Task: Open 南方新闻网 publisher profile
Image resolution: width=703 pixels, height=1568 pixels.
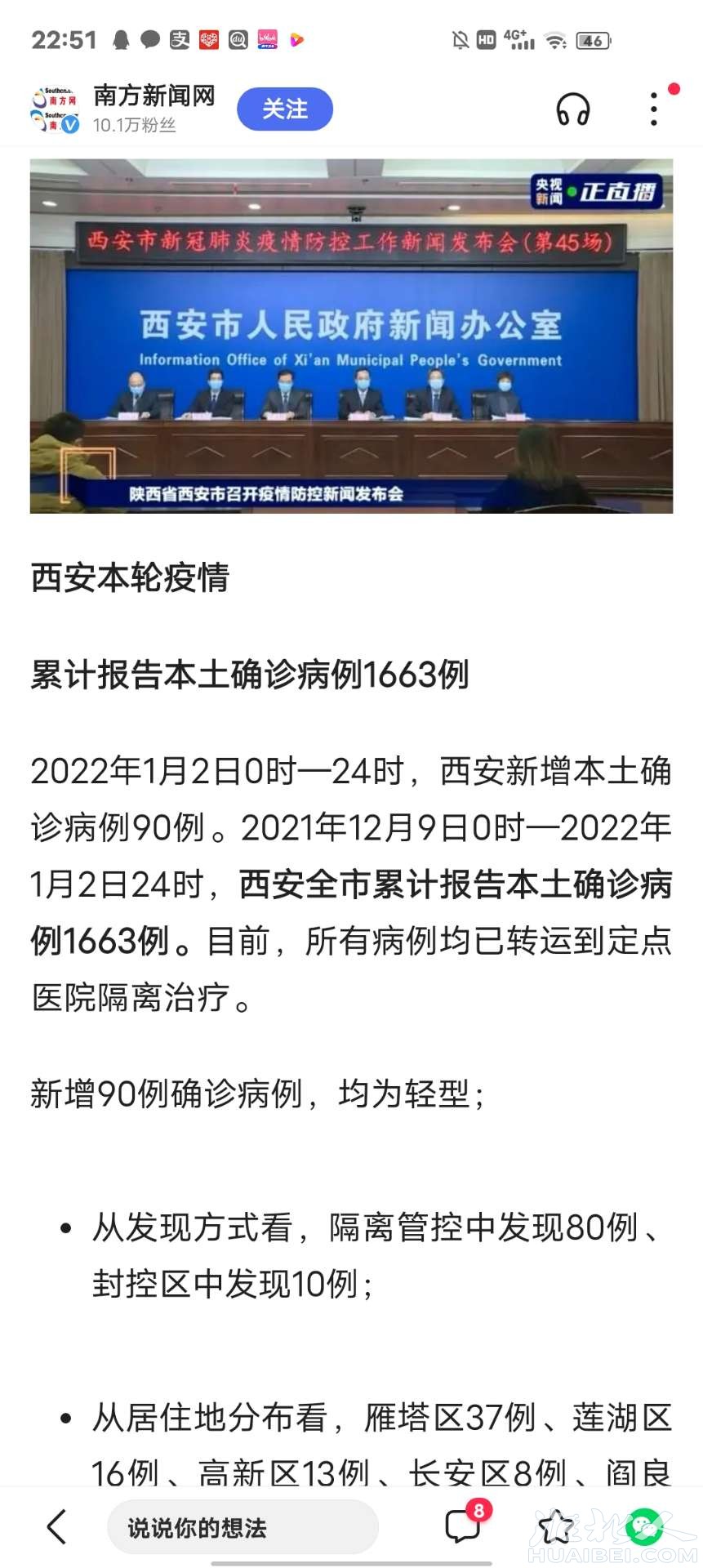Action: point(153,97)
